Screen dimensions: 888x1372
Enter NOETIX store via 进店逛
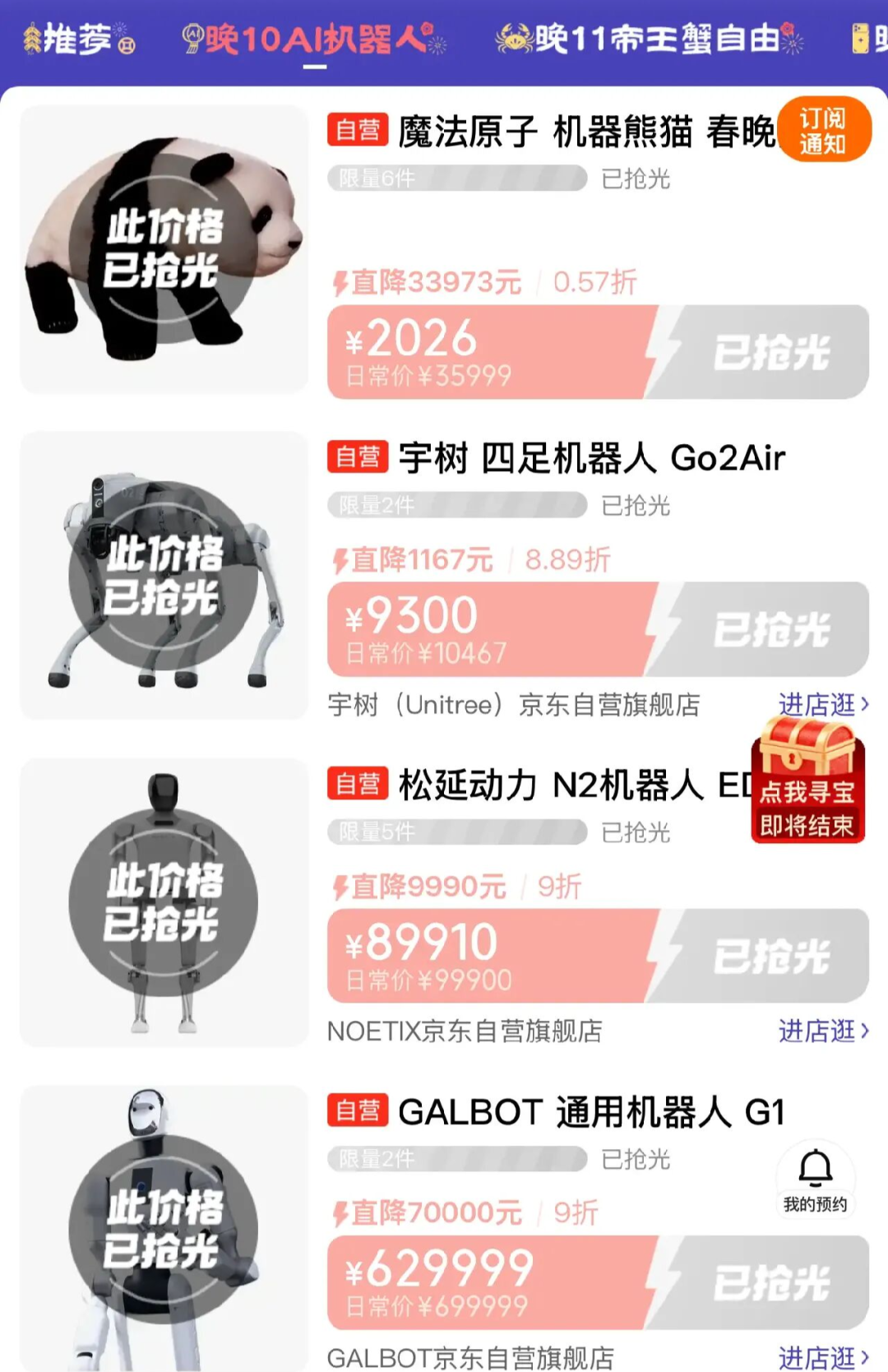point(823,1031)
